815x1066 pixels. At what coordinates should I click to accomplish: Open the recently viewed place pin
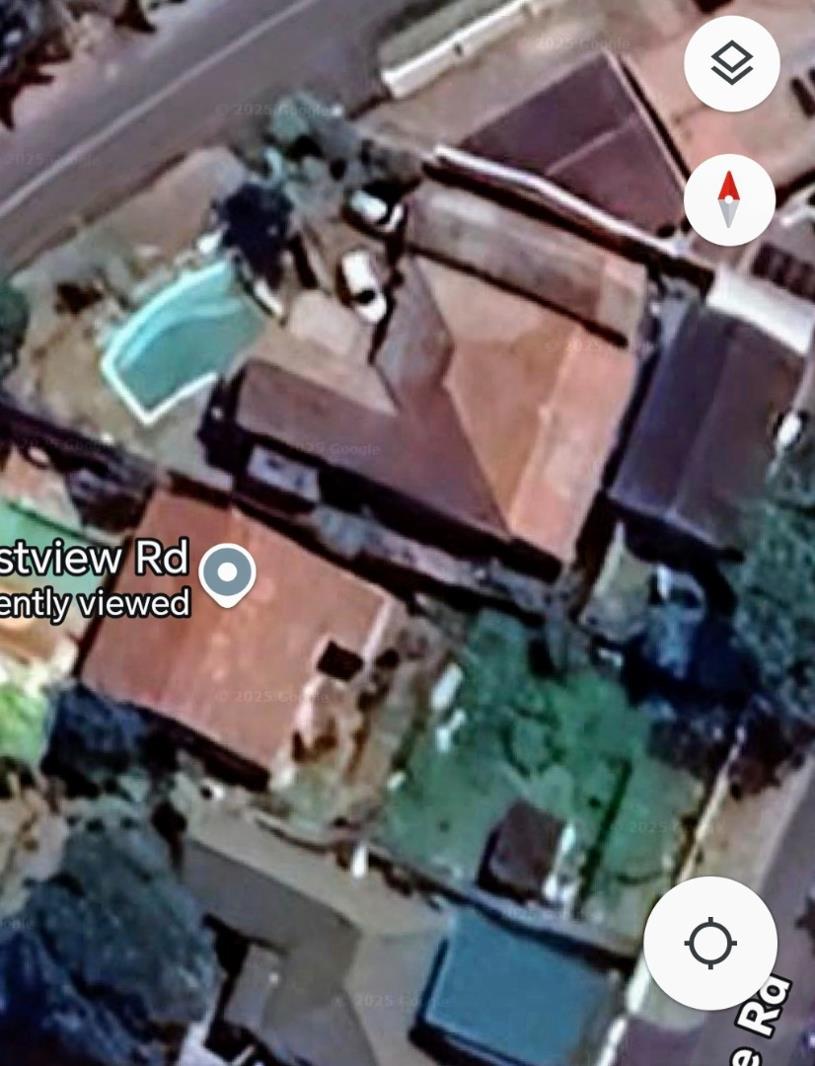tap(227, 574)
